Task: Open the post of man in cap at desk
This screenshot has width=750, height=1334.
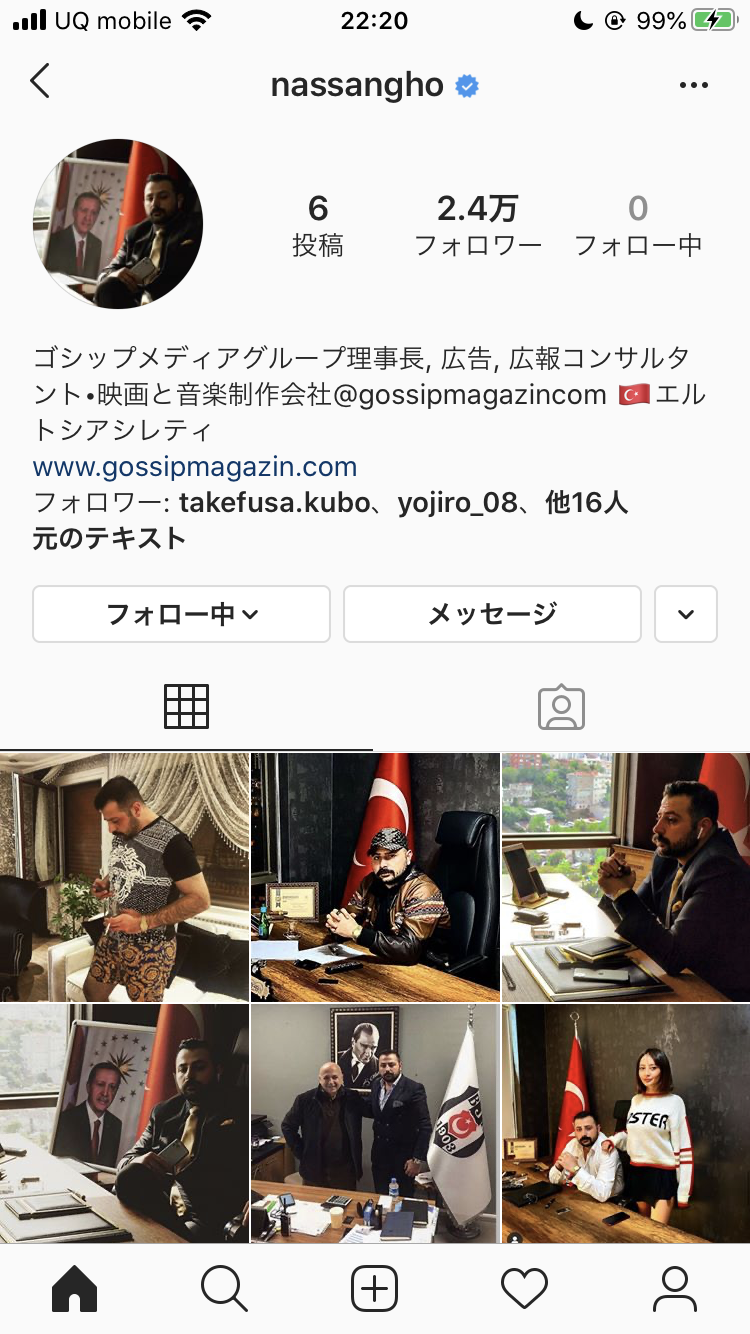Action: coord(375,877)
